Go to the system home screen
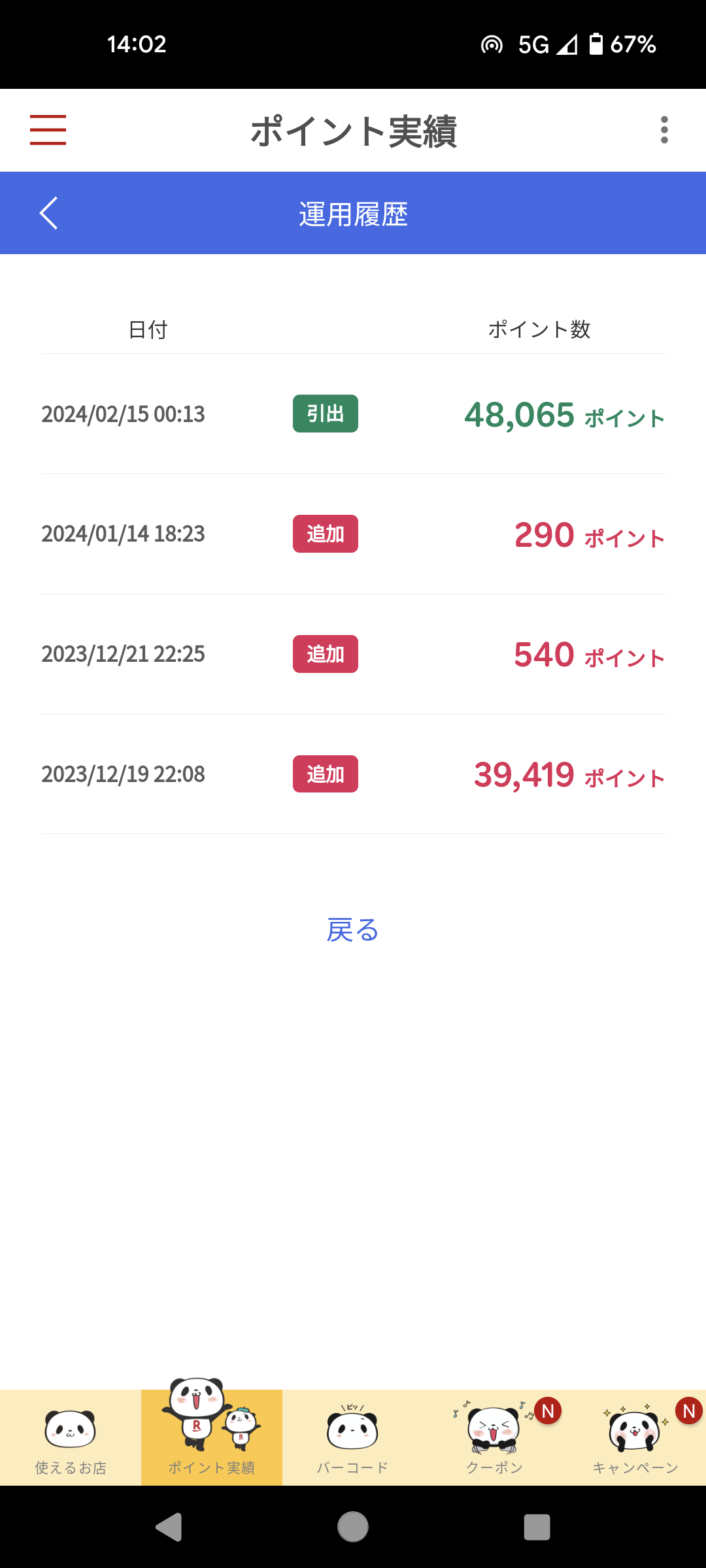 (353, 1527)
